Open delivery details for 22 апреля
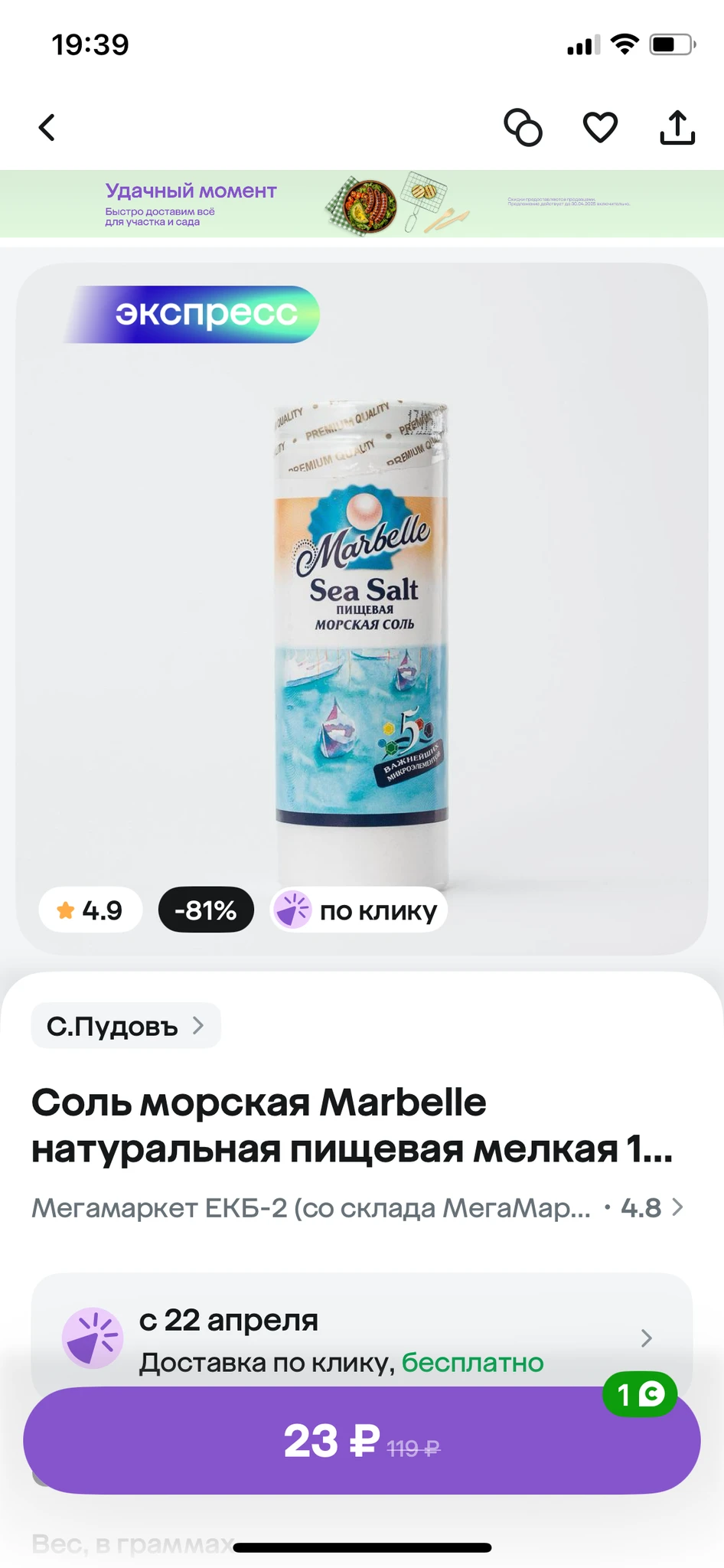The height and width of the screenshot is (1568, 724). [x=362, y=1338]
